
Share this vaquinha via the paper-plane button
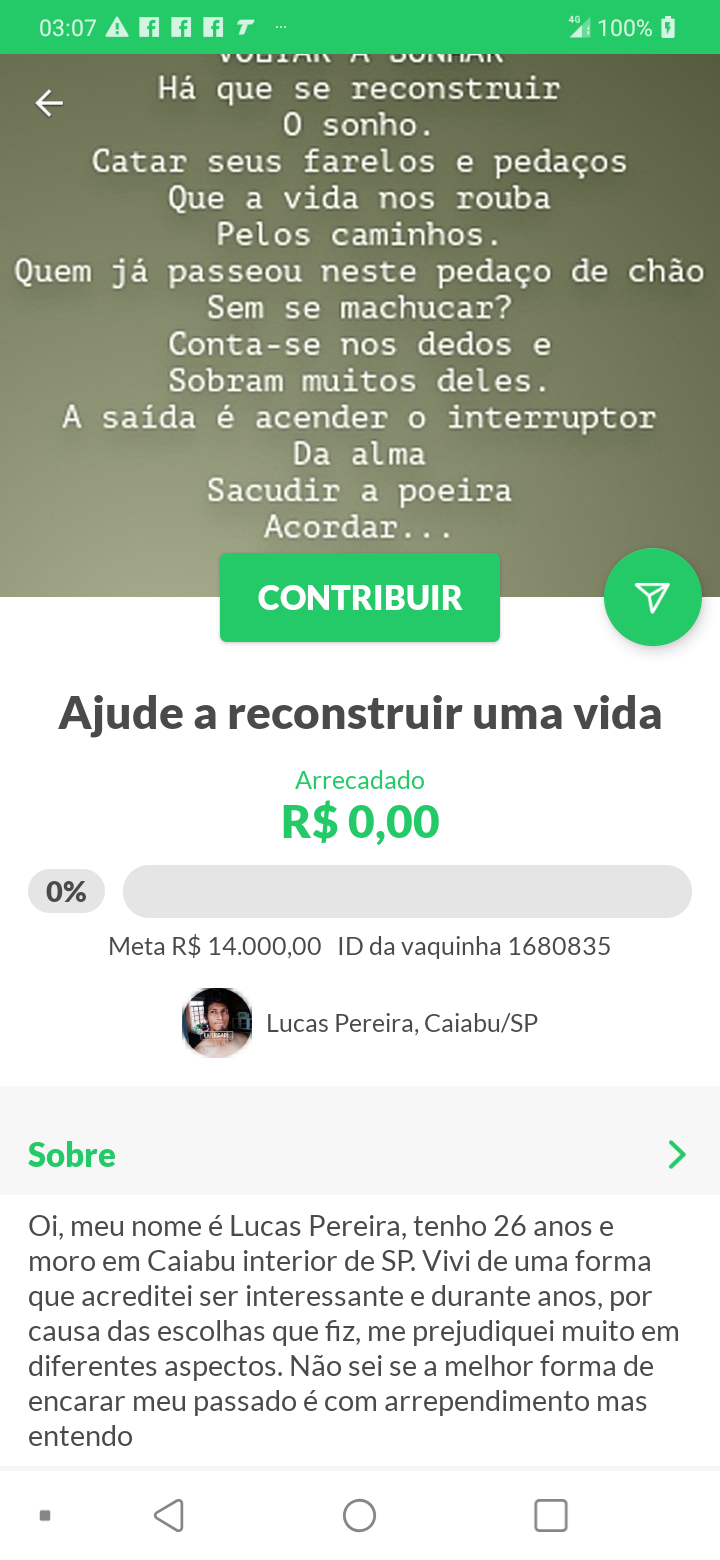(x=652, y=597)
